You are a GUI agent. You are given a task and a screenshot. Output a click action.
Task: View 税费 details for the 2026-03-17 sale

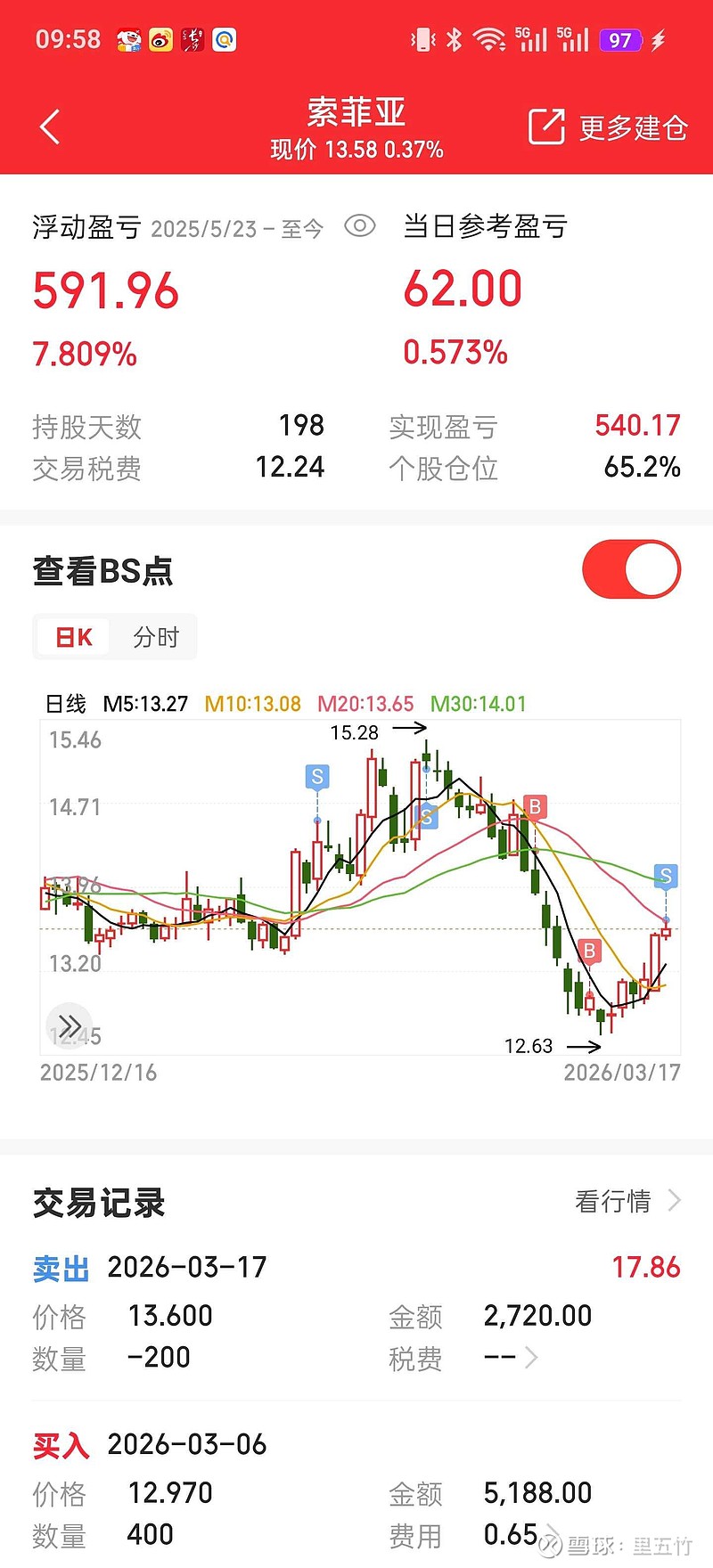512,1358
